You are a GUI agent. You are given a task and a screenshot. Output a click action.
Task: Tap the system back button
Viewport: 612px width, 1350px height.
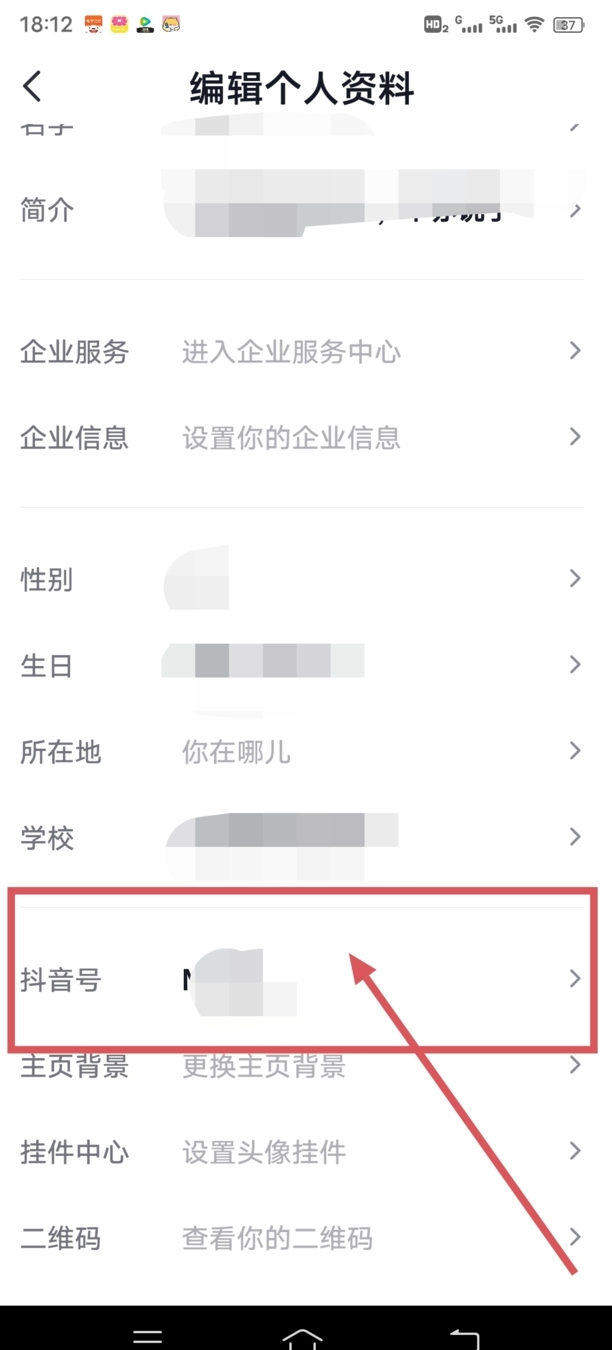(463, 1336)
